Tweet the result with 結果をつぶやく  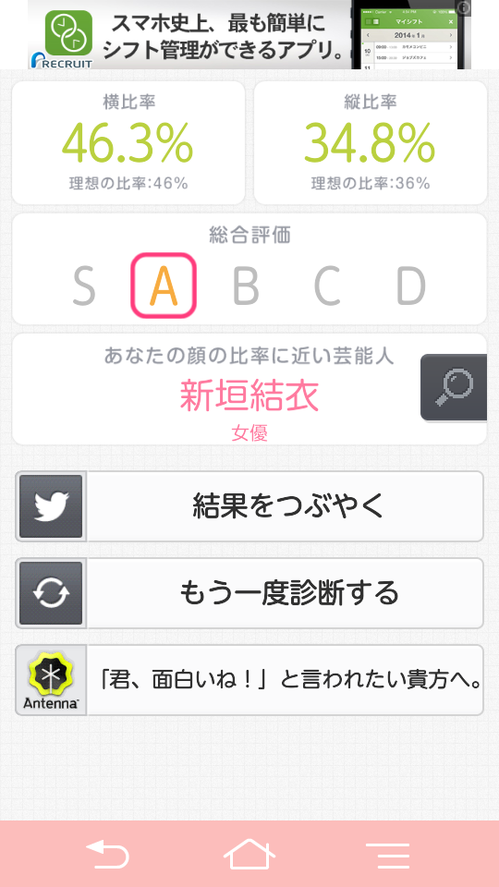[x=250, y=506]
